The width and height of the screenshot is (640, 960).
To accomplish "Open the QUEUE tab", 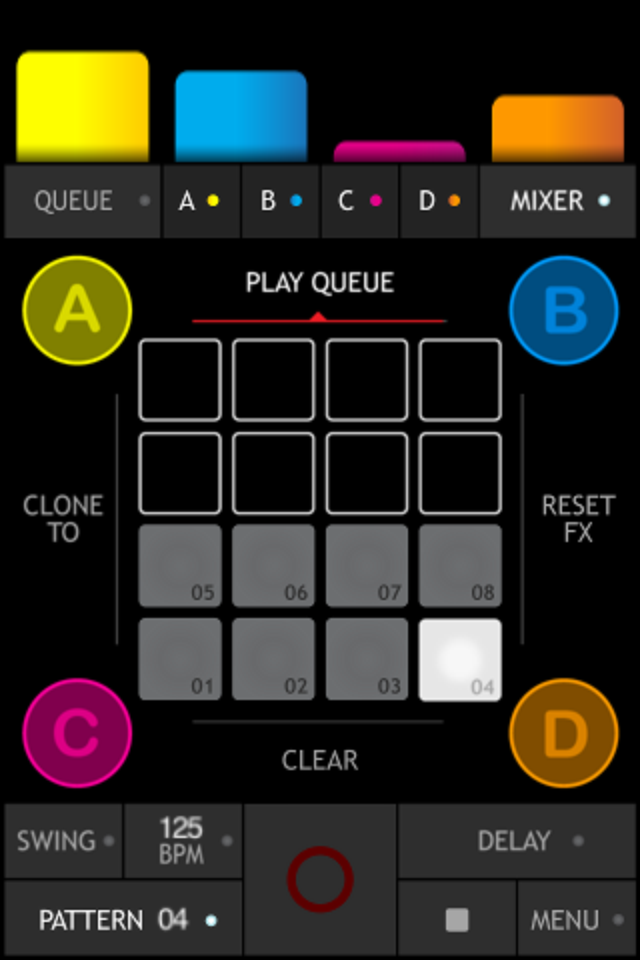I will tap(82, 201).
